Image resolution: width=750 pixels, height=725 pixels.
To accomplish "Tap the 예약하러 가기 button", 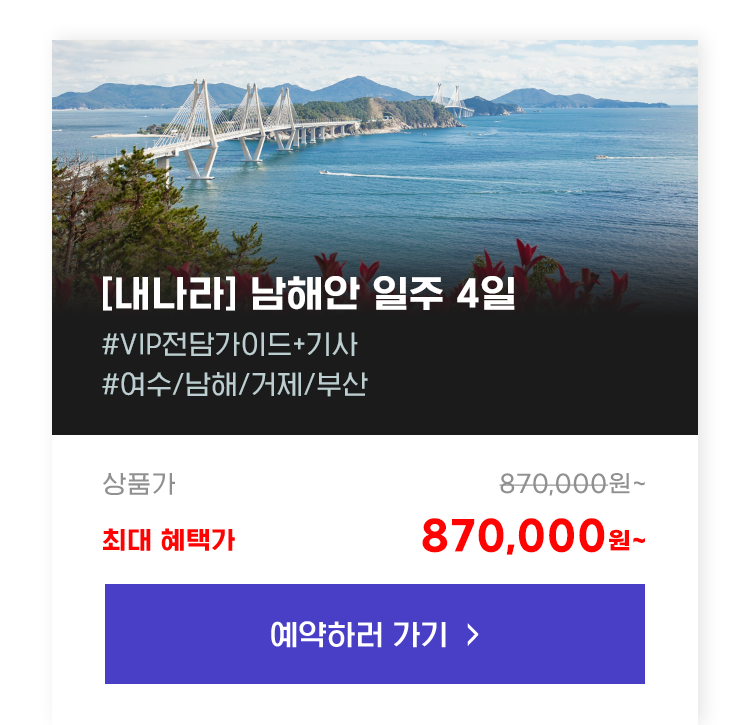I will click(x=375, y=634).
